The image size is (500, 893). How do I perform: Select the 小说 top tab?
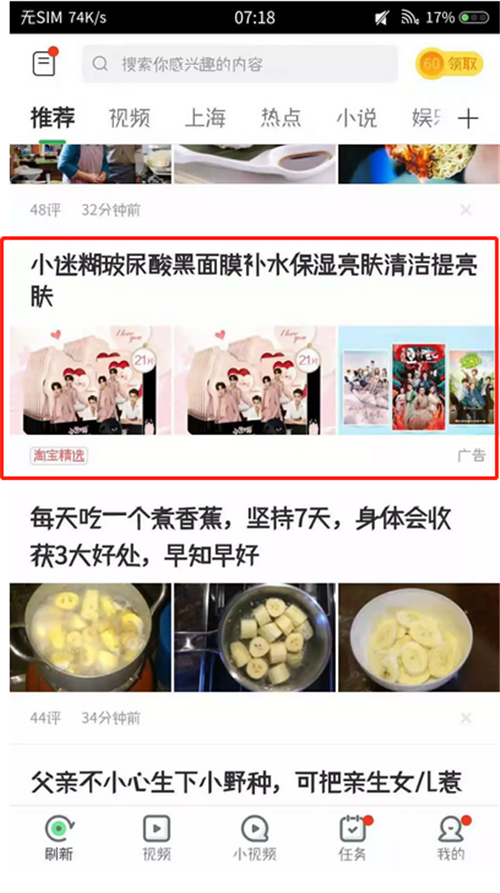coord(356,118)
